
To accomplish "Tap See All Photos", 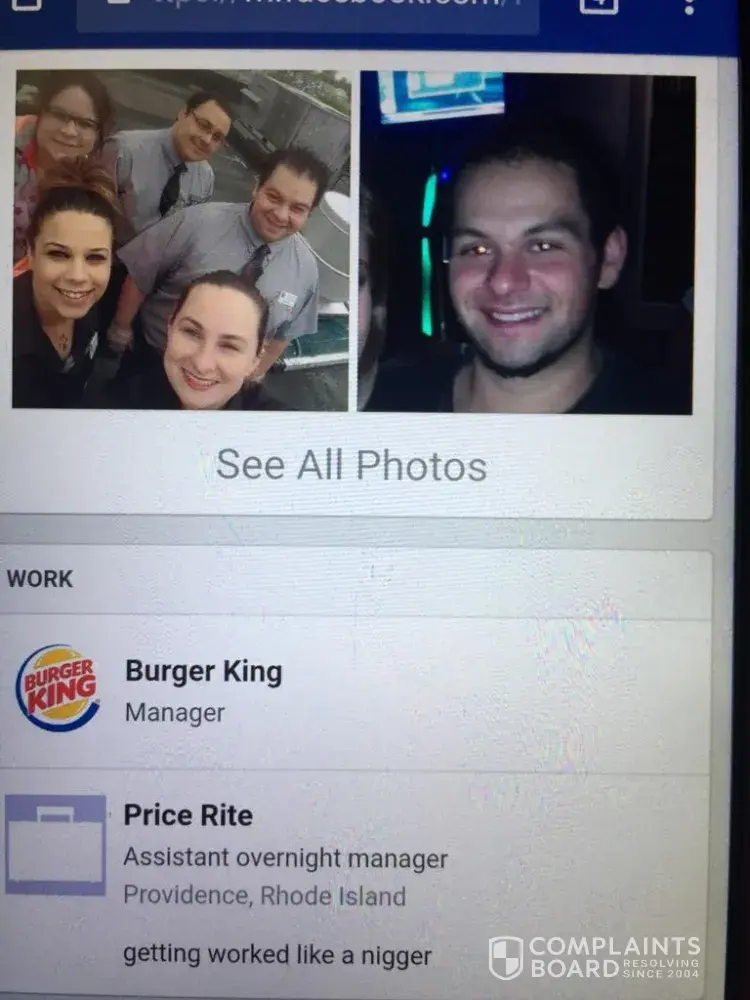I will click(351, 465).
